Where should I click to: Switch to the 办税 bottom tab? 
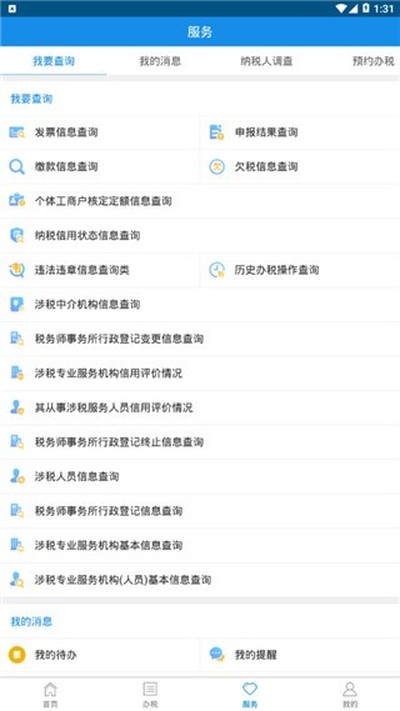pos(150,695)
